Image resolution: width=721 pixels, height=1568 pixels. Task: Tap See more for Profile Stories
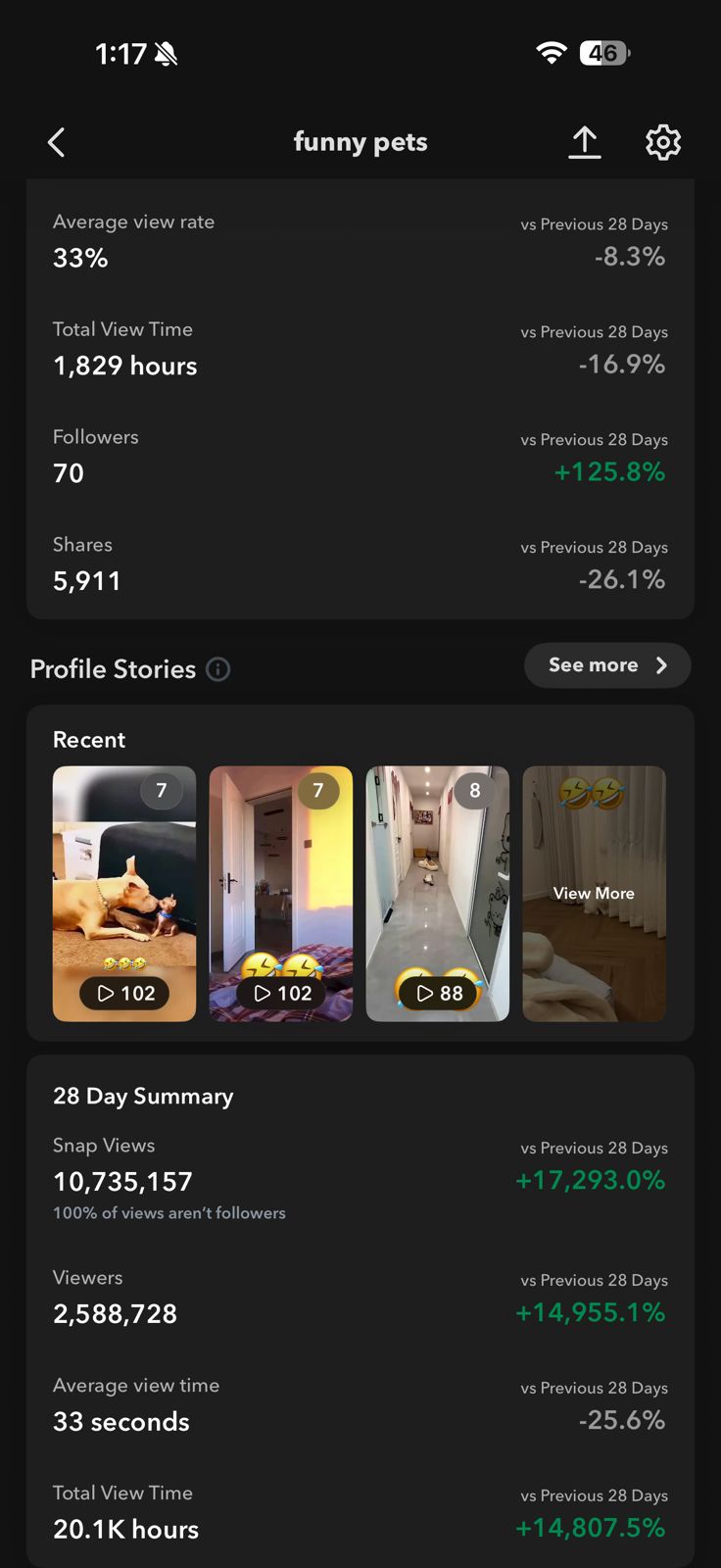607,665
